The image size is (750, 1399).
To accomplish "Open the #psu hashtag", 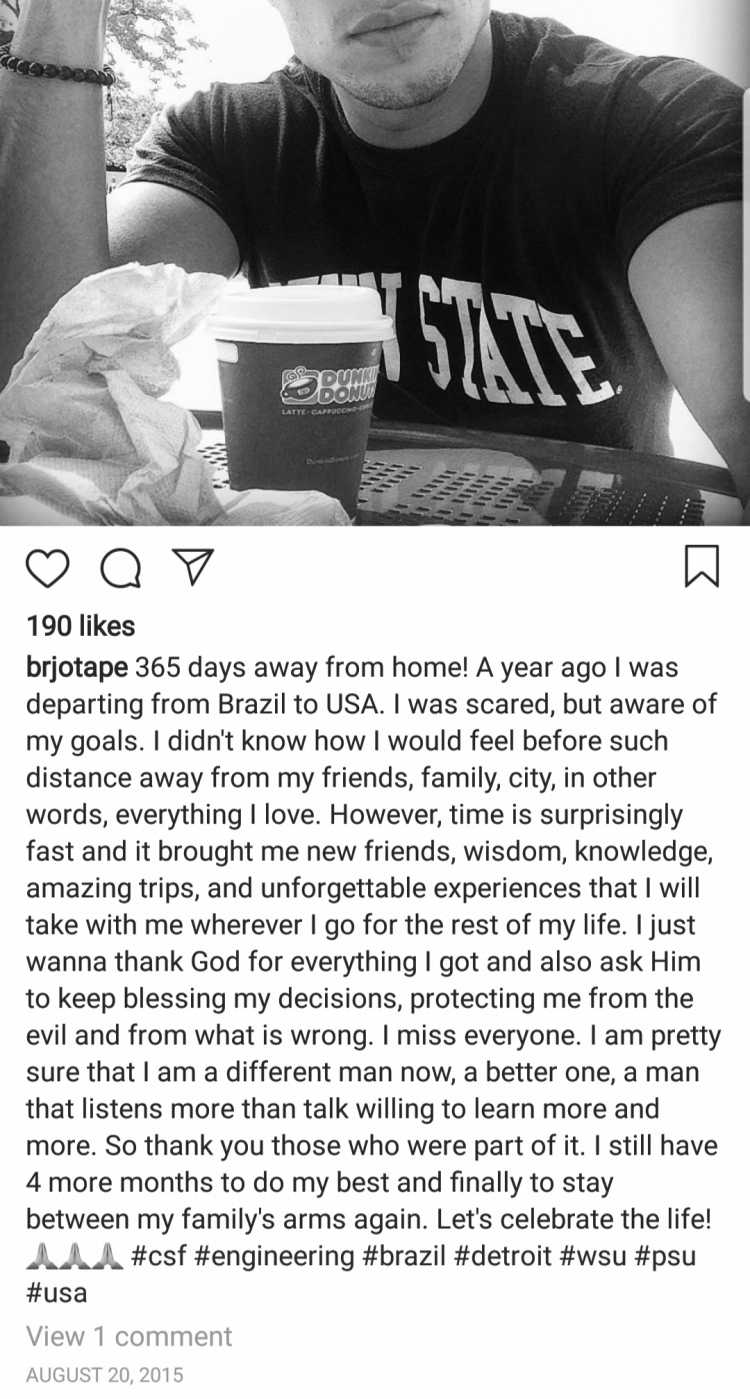I will 661,1255.
